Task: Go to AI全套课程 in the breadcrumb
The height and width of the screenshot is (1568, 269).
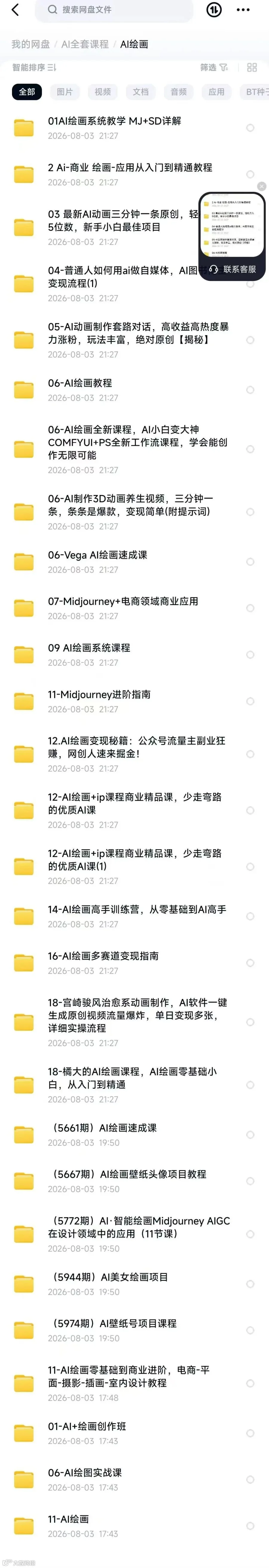Action: coord(85,44)
